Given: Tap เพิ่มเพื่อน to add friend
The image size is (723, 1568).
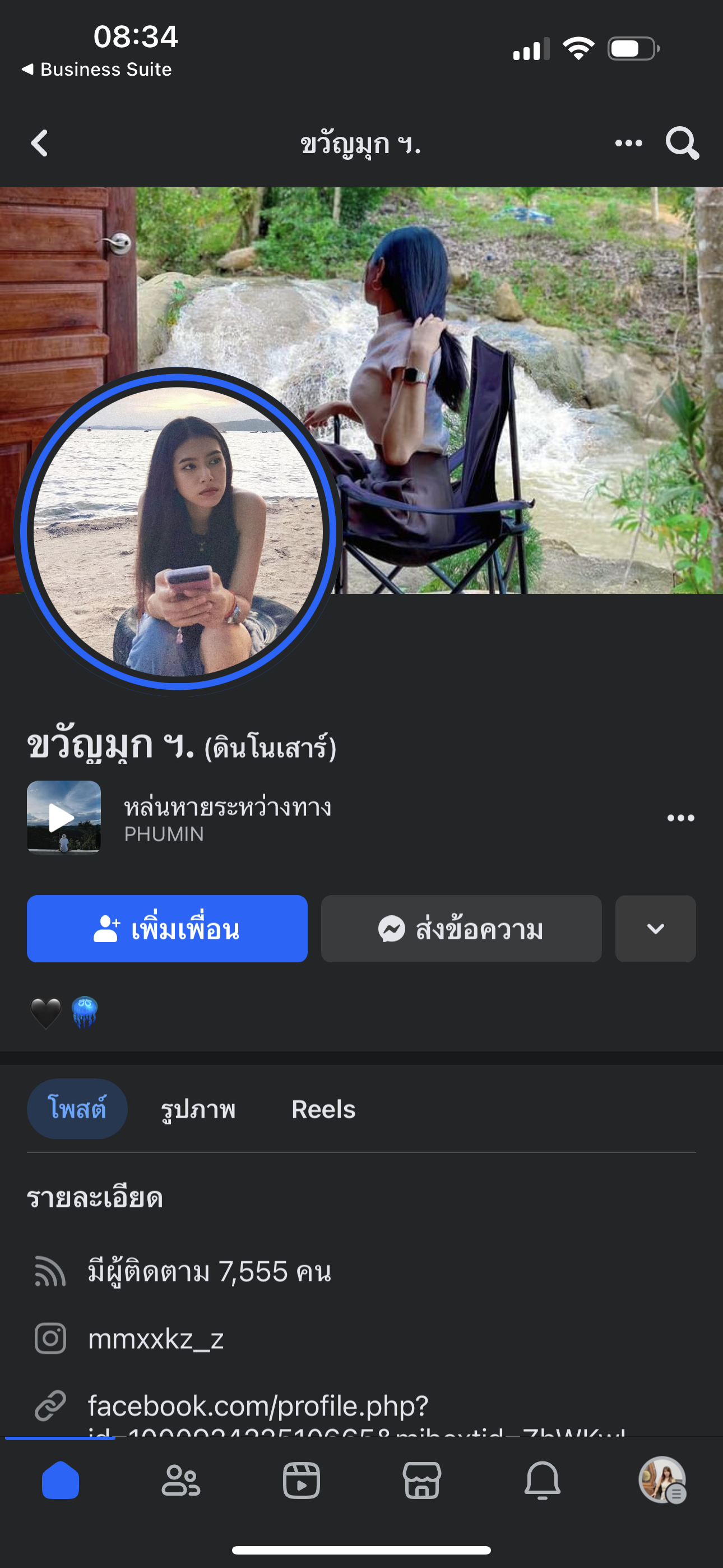Looking at the screenshot, I should tap(167, 928).
